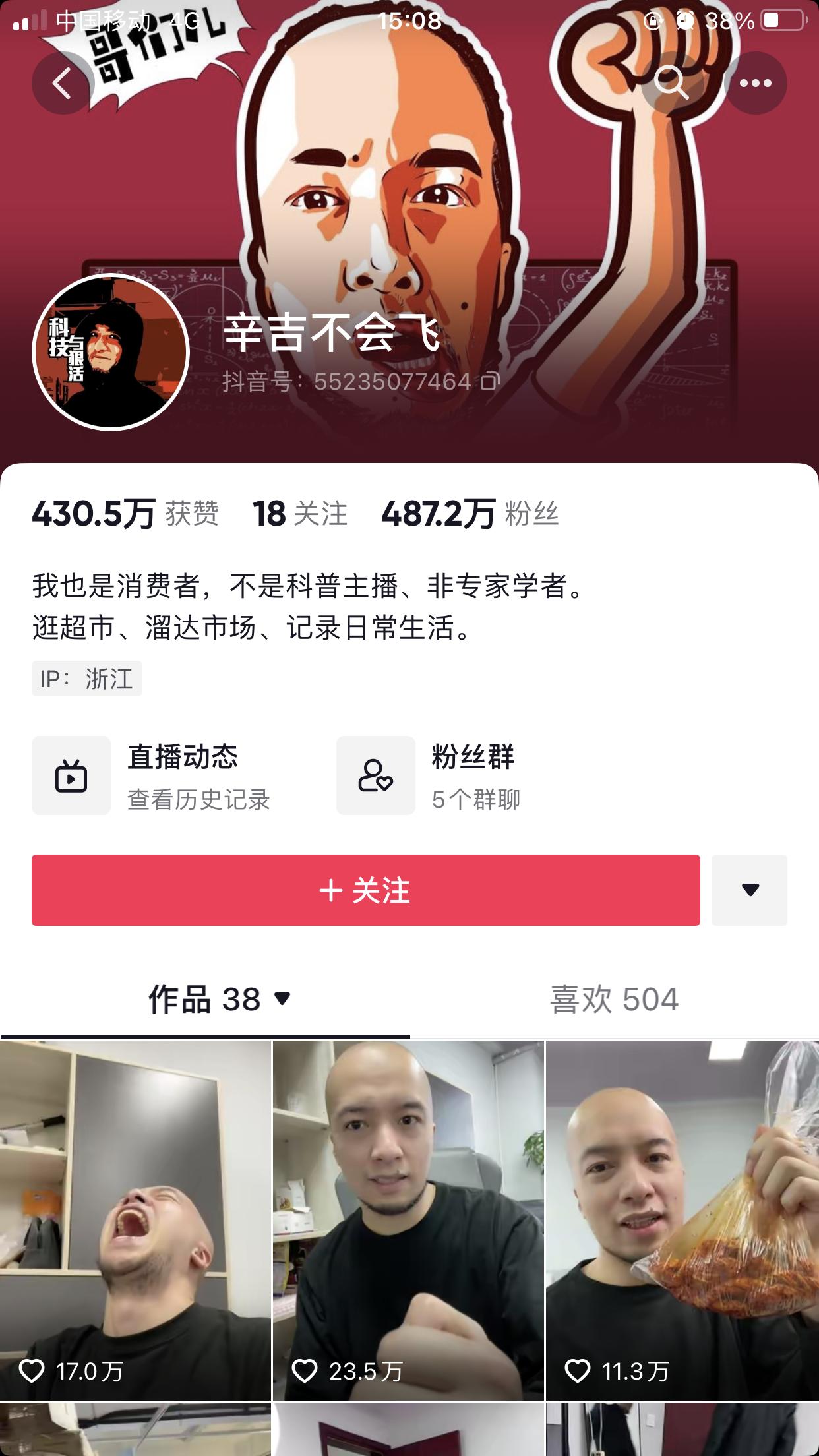Switch to the 喜欢 504 tab
This screenshot has width=819, height=1456.
(613, 1000)
